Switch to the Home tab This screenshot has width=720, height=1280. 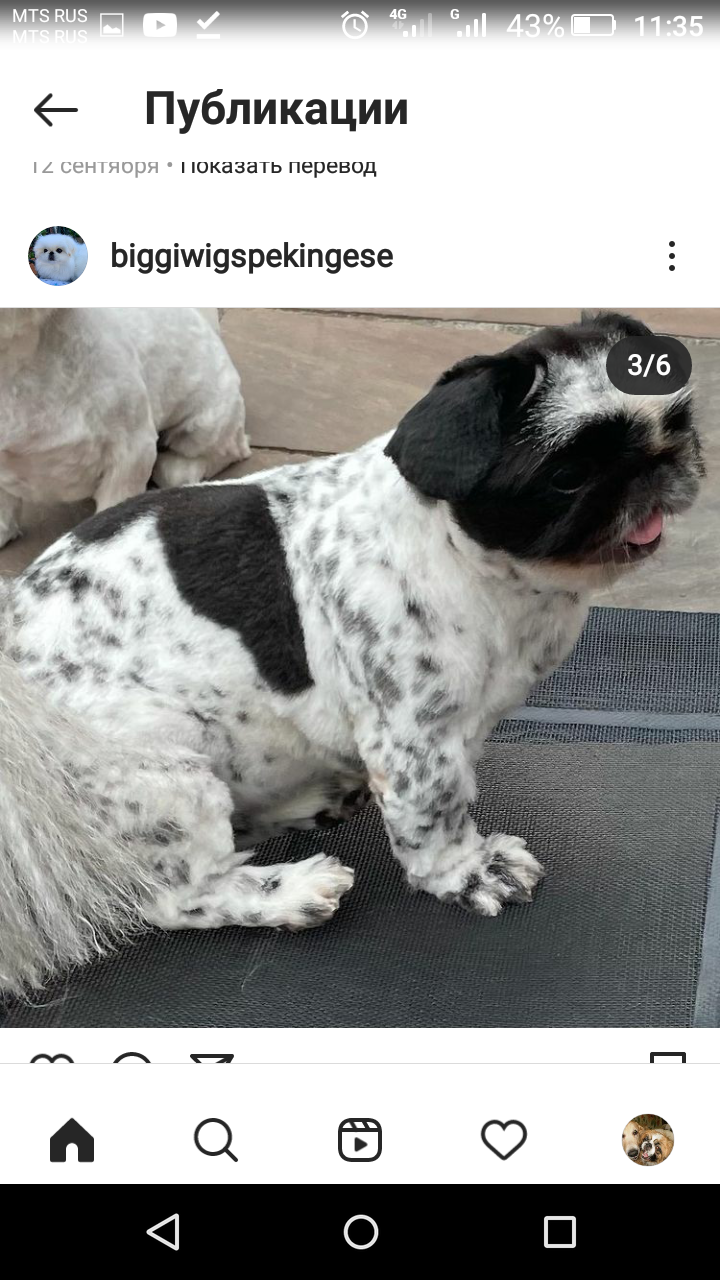72,1140
